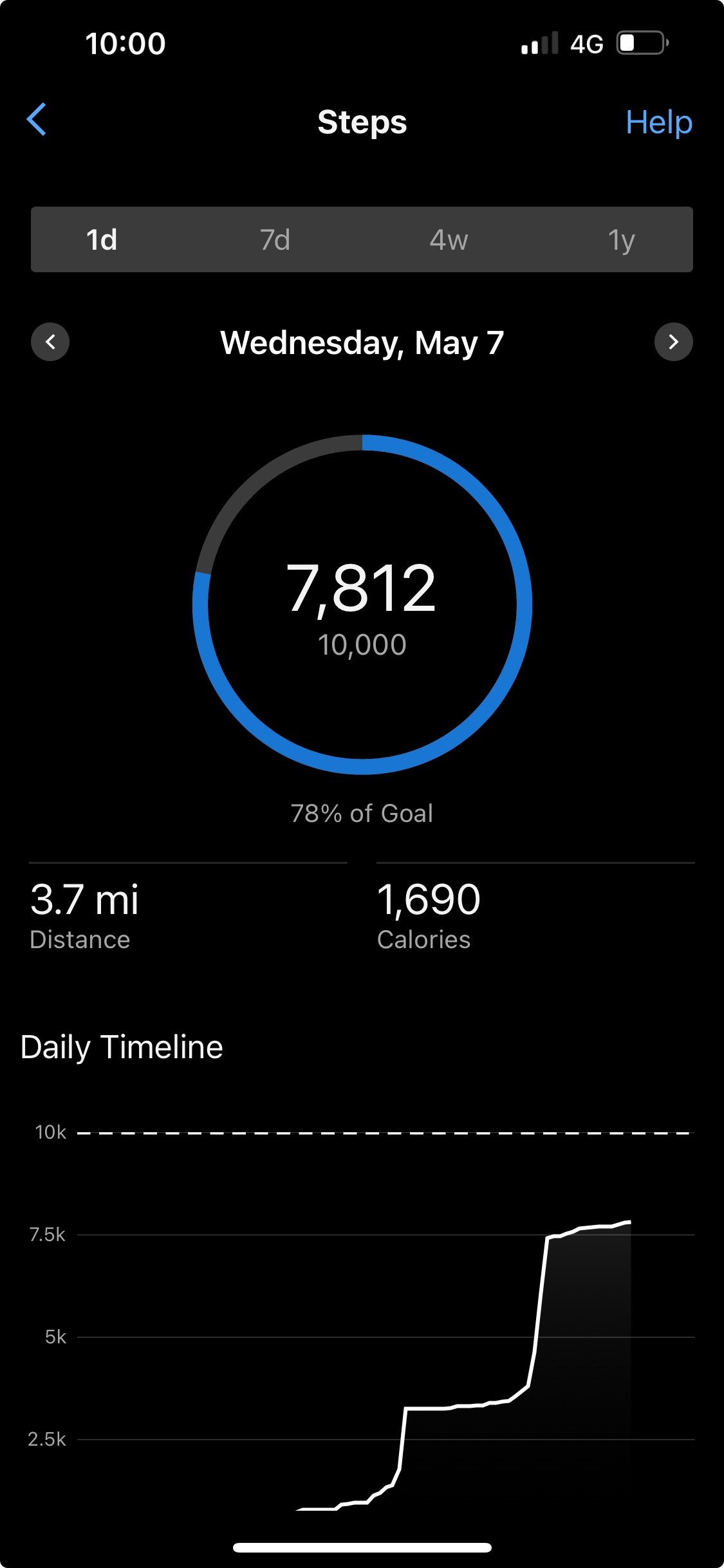This screenshot has width=724, height=1568.
Task: Go to the next day
Action: click(x=674, y=342)
